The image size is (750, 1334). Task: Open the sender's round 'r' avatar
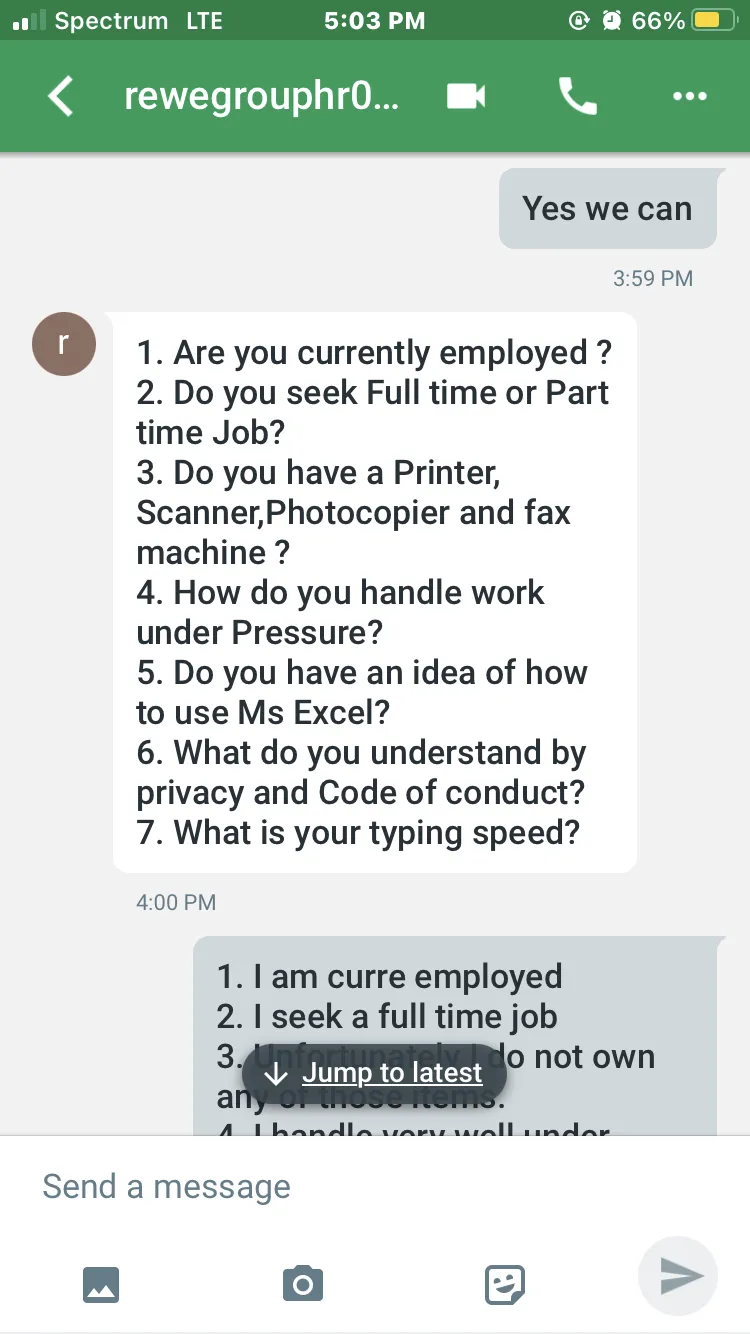coord(64,344)
